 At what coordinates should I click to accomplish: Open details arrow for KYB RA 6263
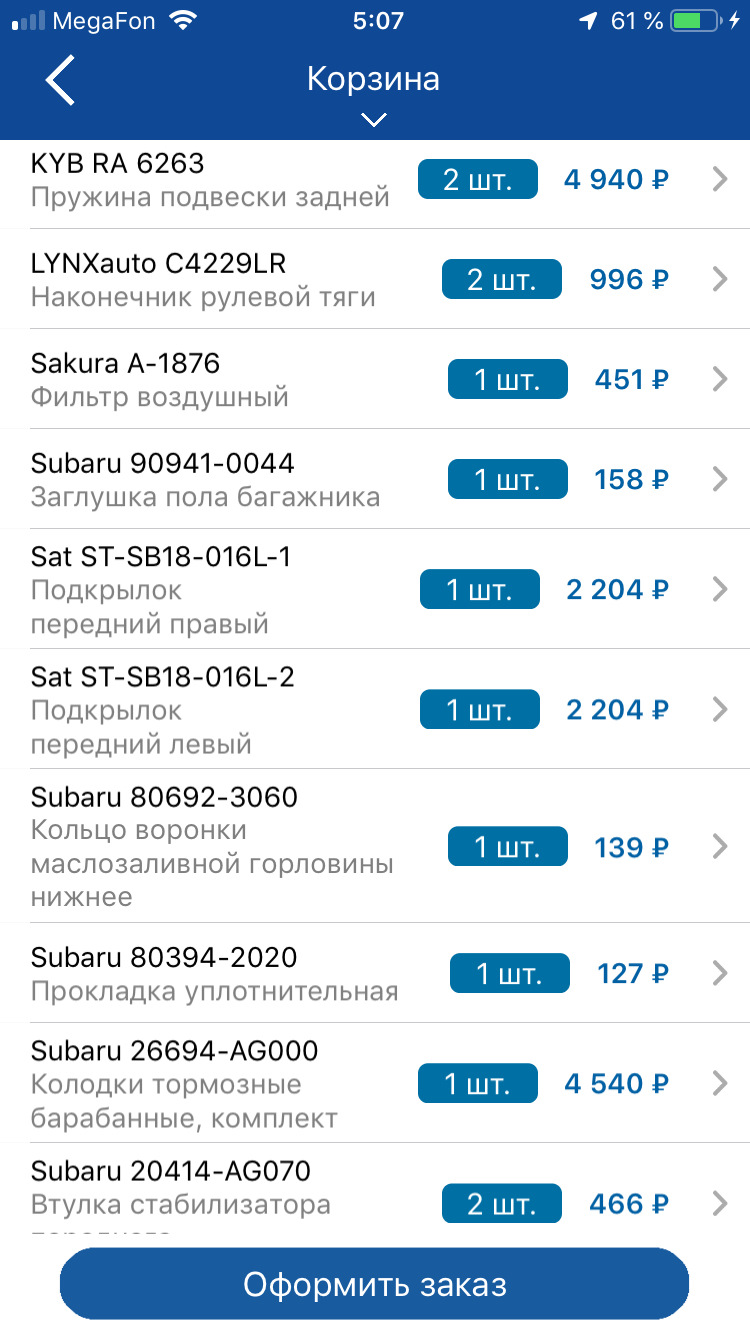click(x=718, y=179)
